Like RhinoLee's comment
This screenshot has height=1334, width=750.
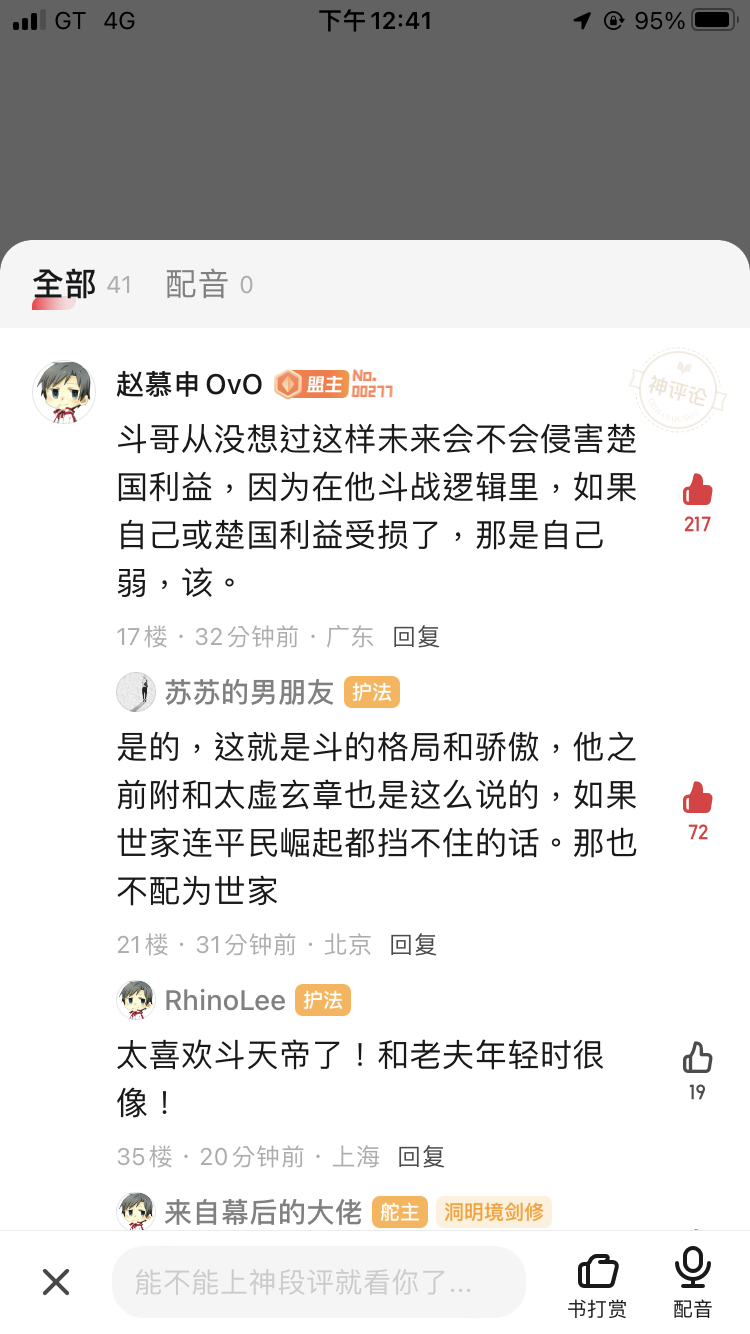697,1058
